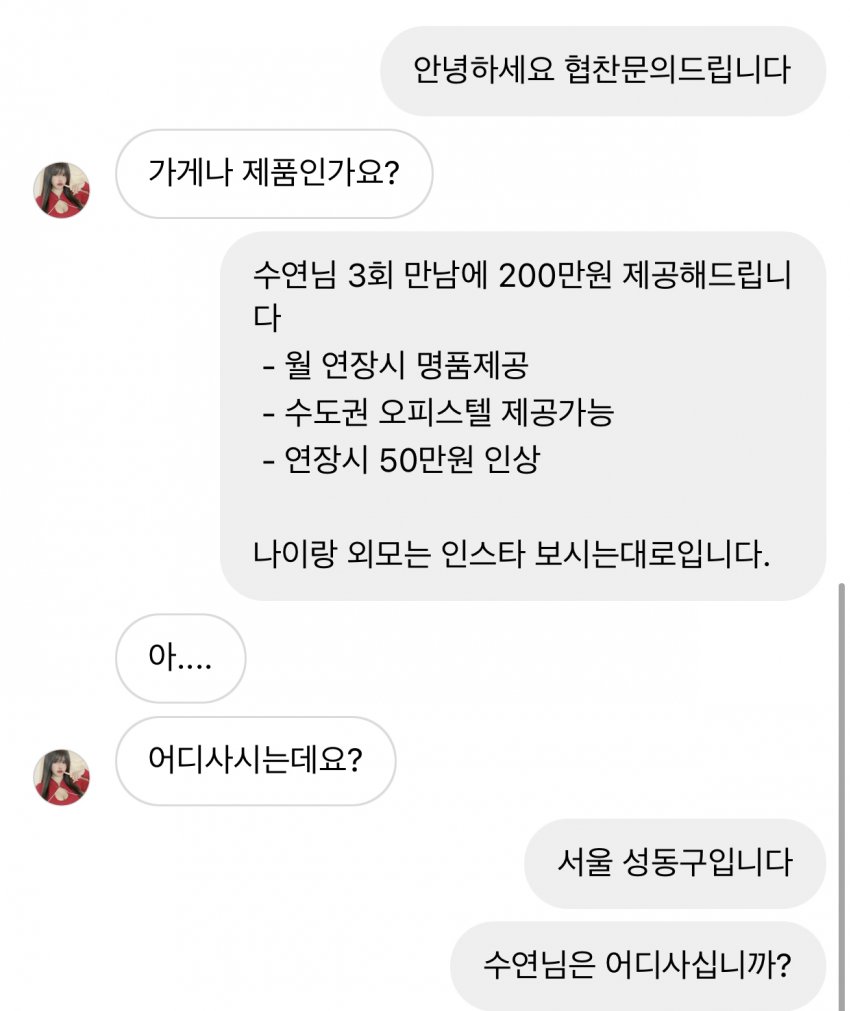Open sender's avatar beside '가게나 제품인가요?' message

pyautogui.click(x=62, y=190)
